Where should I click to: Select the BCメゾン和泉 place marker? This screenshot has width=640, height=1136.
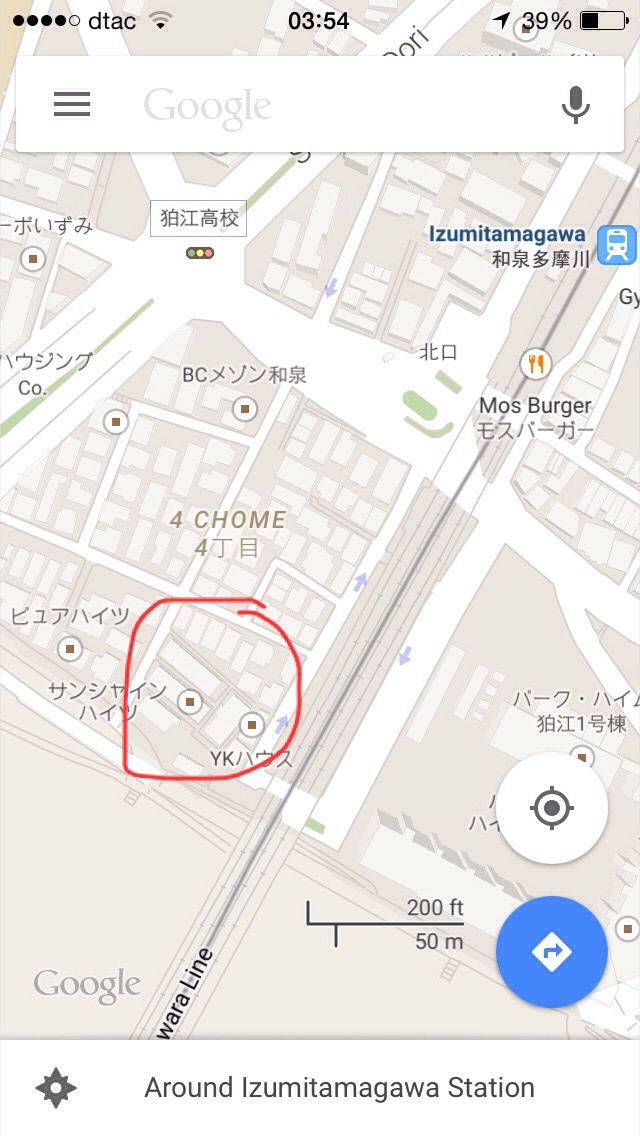pos(245,408)
